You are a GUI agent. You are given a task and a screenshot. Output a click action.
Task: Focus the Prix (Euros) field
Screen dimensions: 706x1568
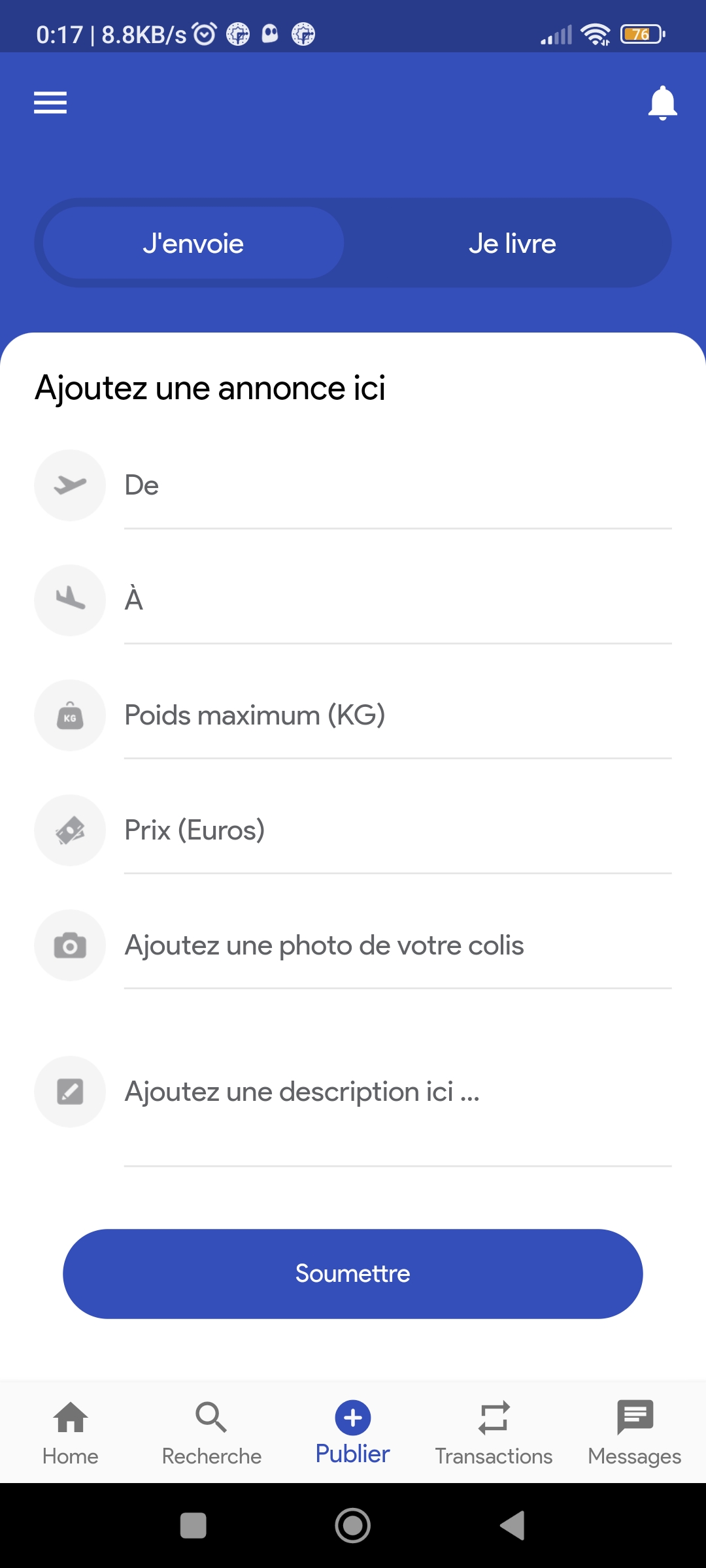click(397, 830)
